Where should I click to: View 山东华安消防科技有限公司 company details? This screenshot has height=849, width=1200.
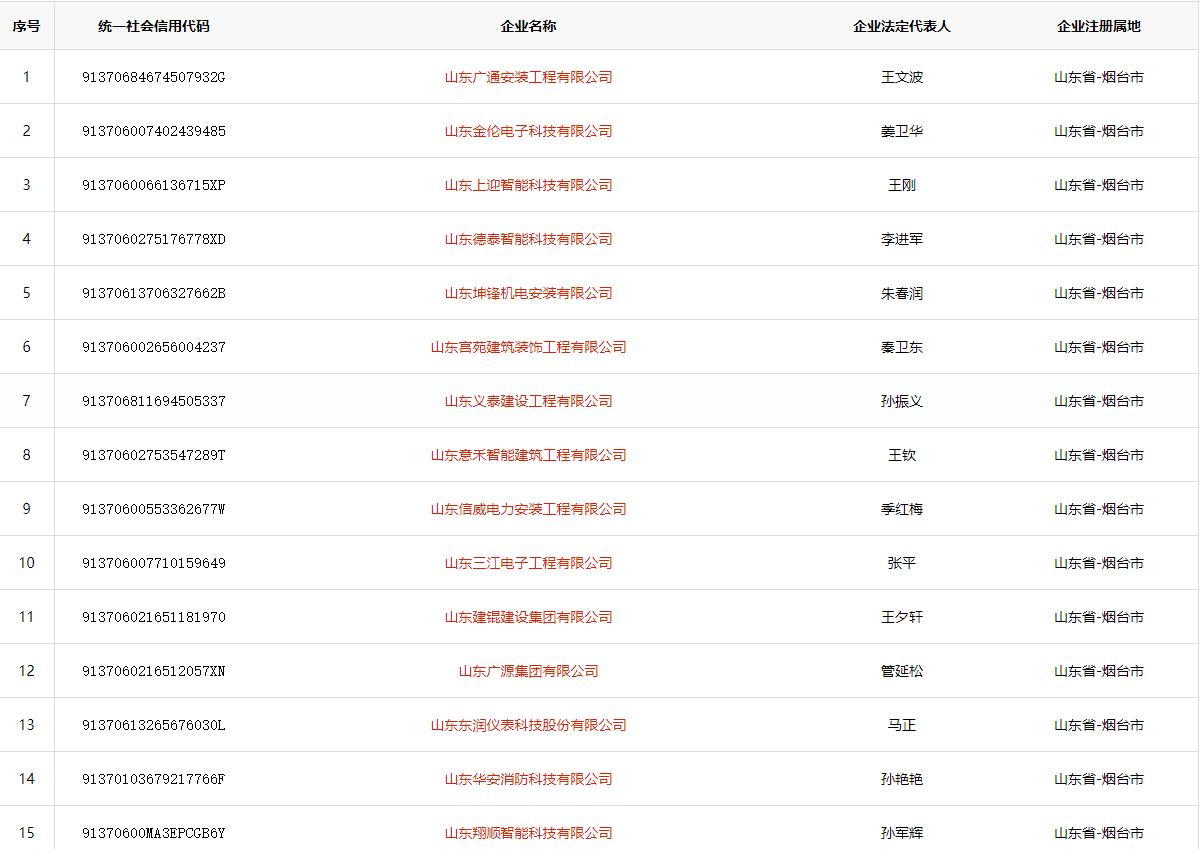tap(528, 779)
